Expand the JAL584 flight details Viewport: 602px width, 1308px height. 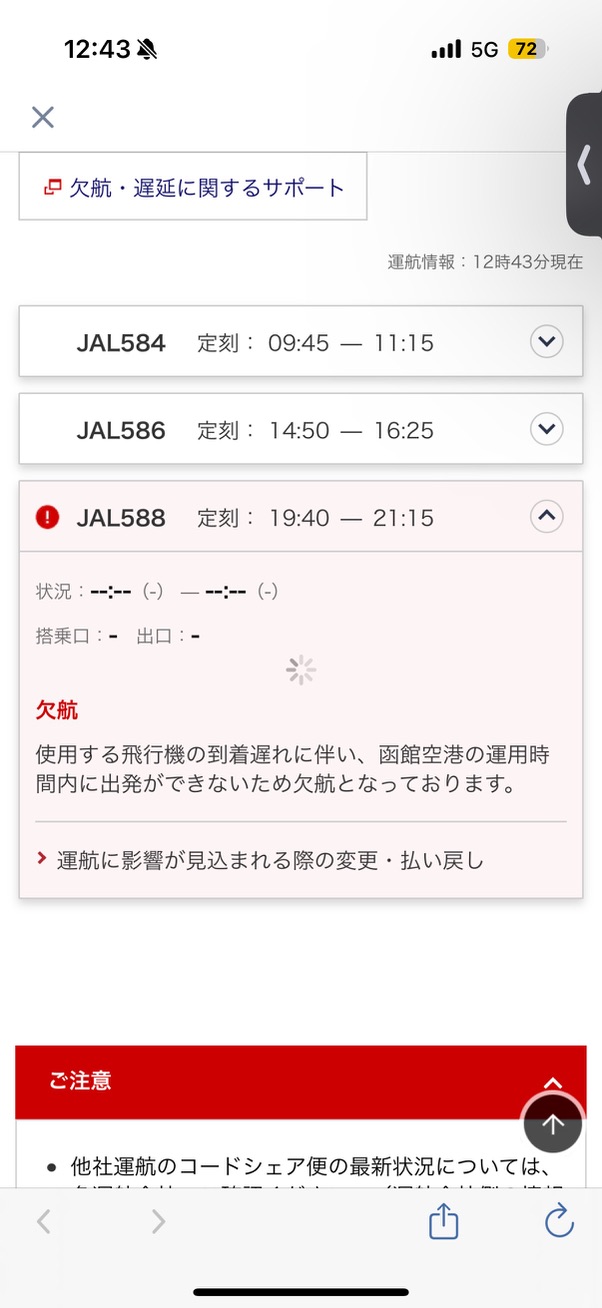[x=546, y=342]
